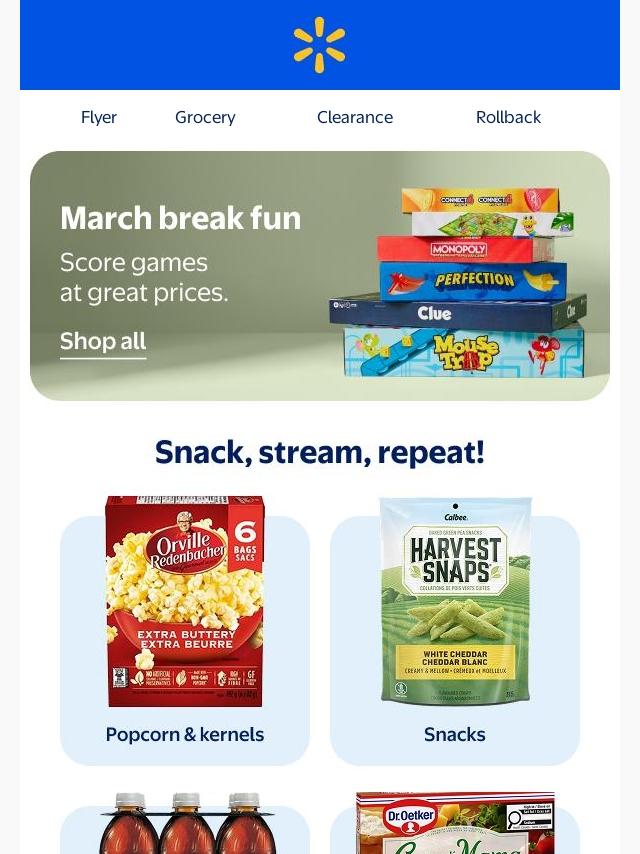Select the Dr. Oetker pizza card

(x=455, y=824)
